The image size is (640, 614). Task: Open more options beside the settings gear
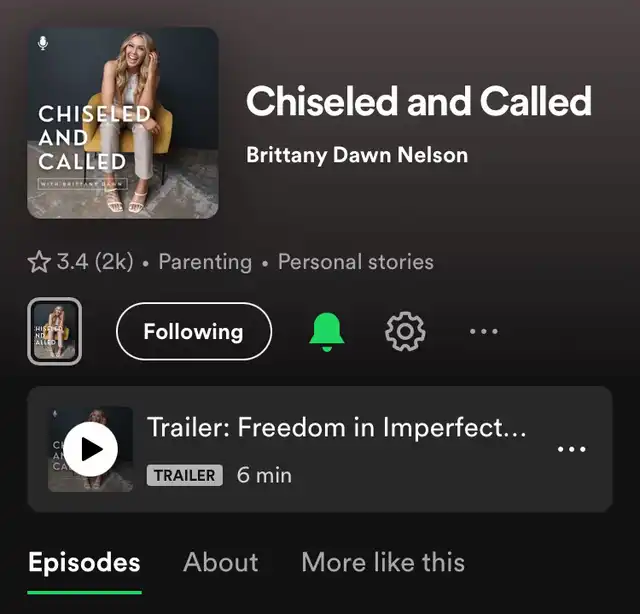(483, 331)
